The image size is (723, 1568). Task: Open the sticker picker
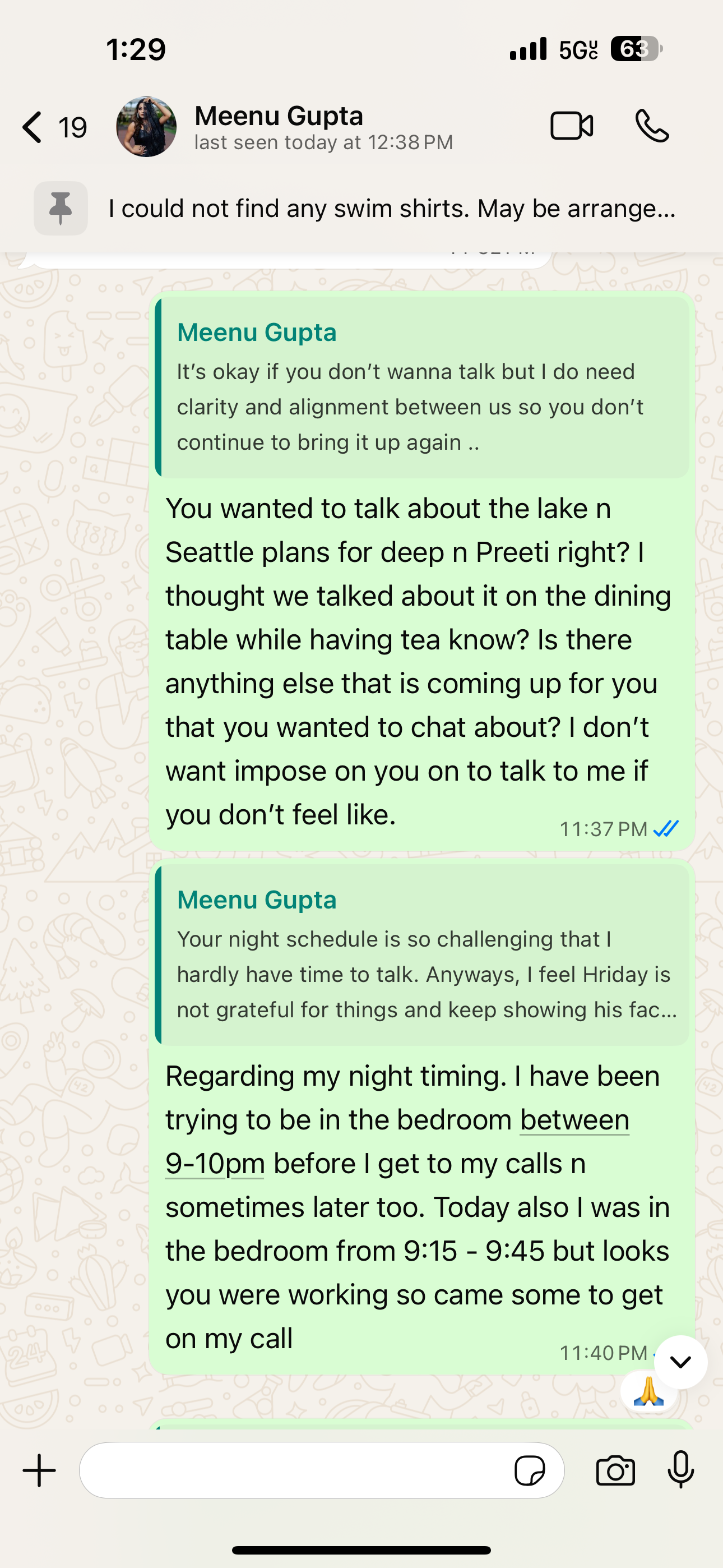pyautogui.click(x=530, y=1471)
